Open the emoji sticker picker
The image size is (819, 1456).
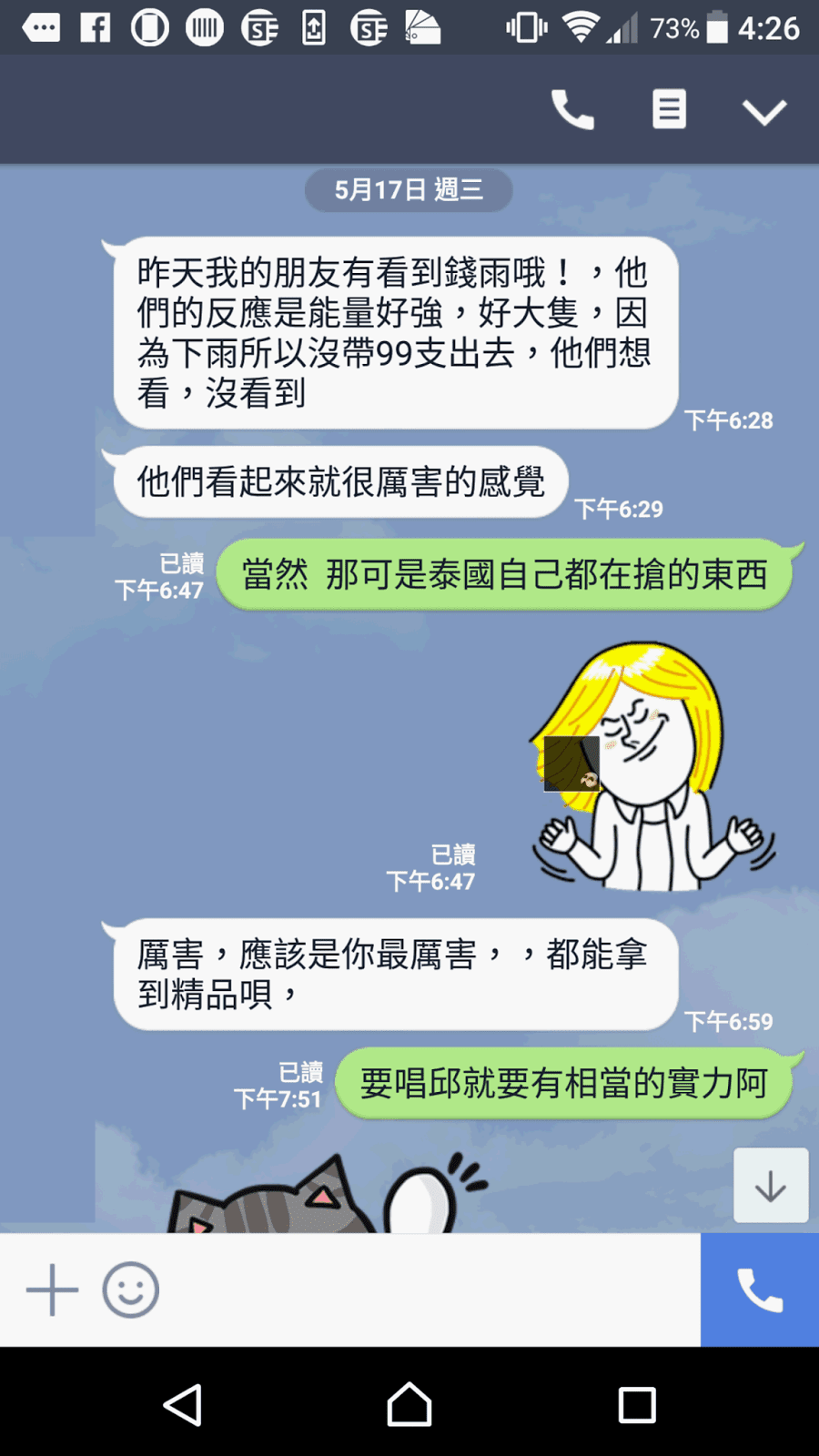(x=131, y=1289)
